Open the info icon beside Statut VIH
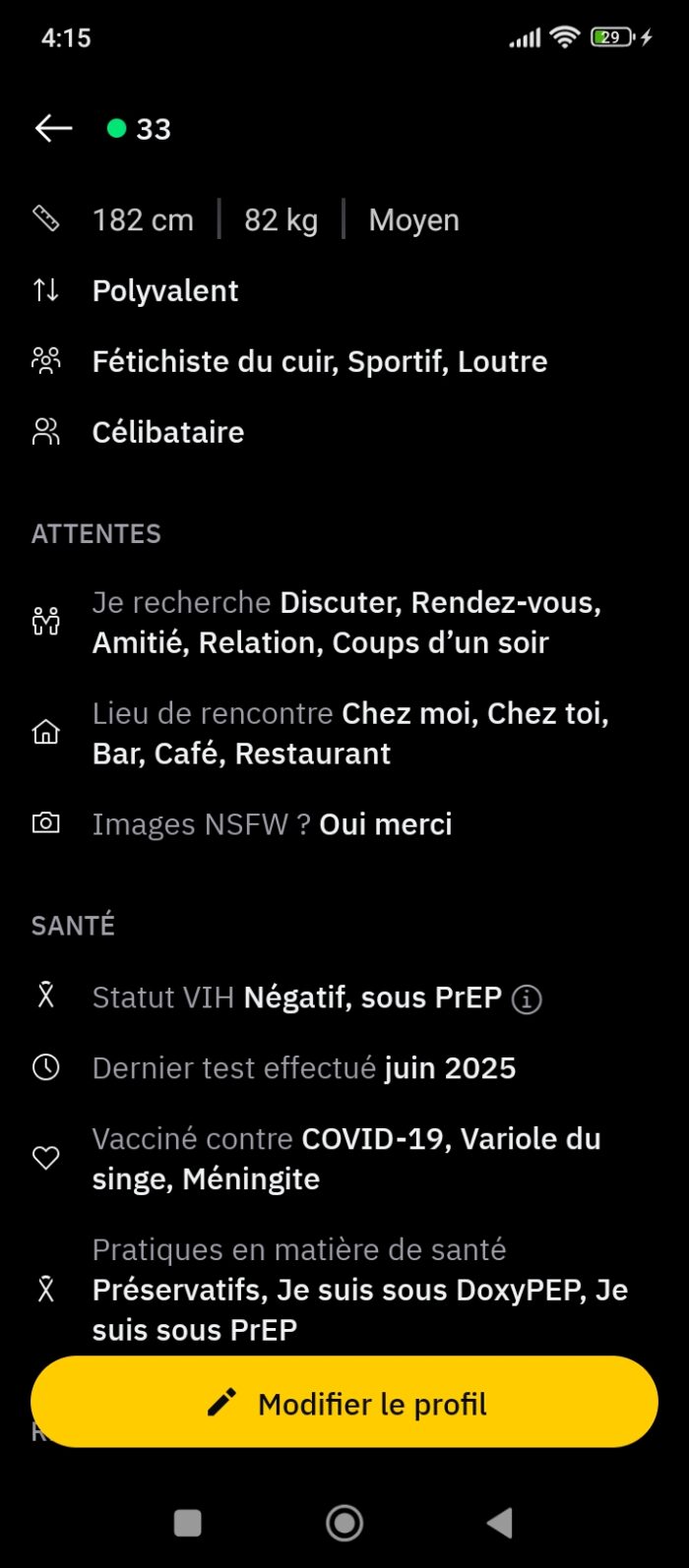Screen dimensions: 689x1568 [528, 999]
